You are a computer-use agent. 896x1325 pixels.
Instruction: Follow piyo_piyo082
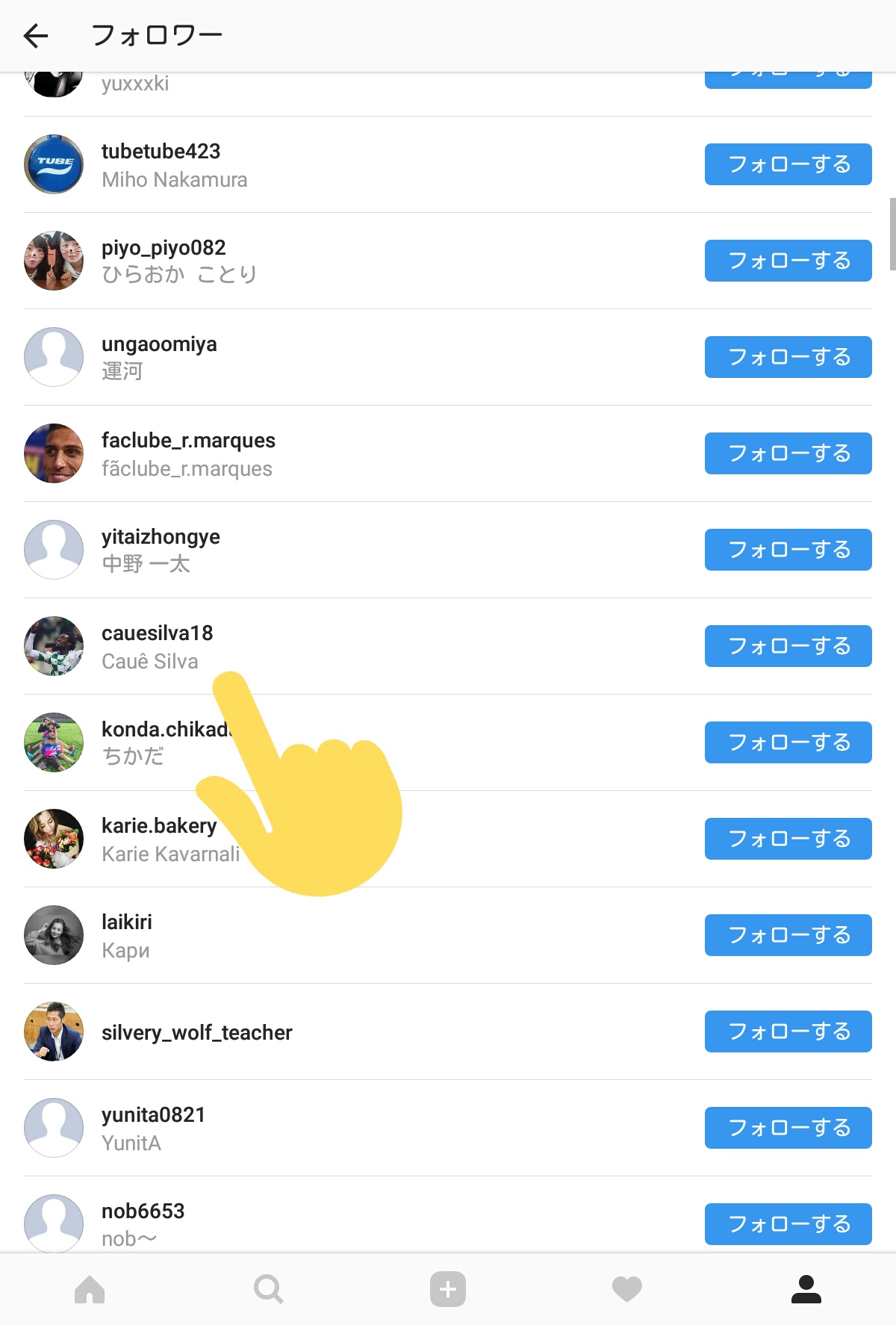[788, 261]
